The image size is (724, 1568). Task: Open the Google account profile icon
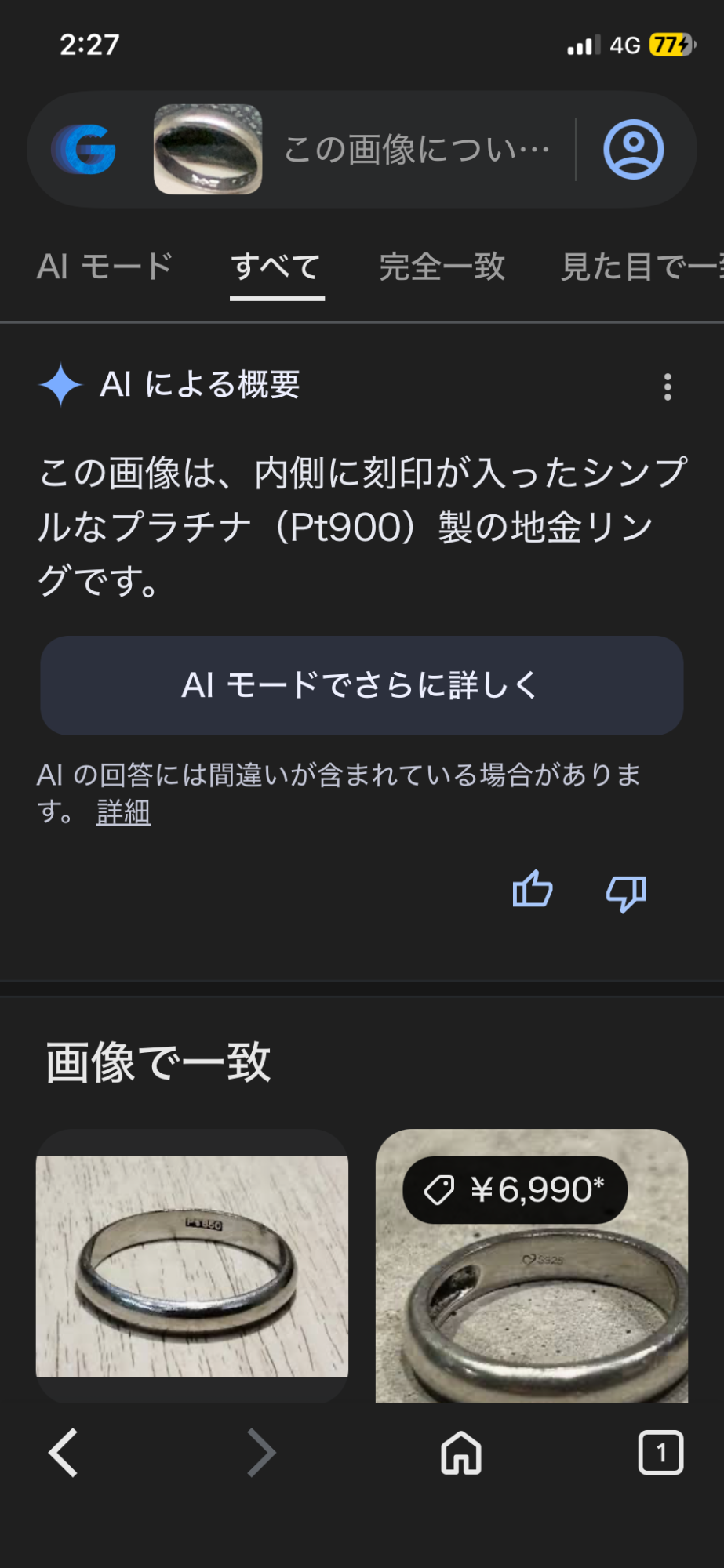pos(633,149)
